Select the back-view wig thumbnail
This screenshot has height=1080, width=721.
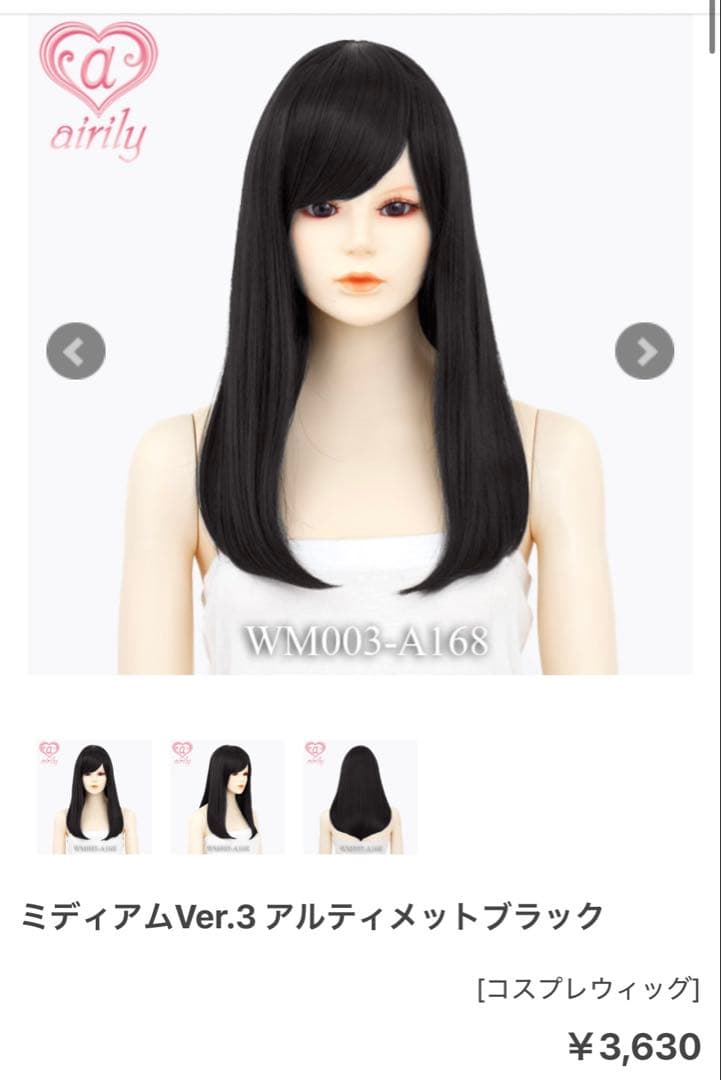360,797
